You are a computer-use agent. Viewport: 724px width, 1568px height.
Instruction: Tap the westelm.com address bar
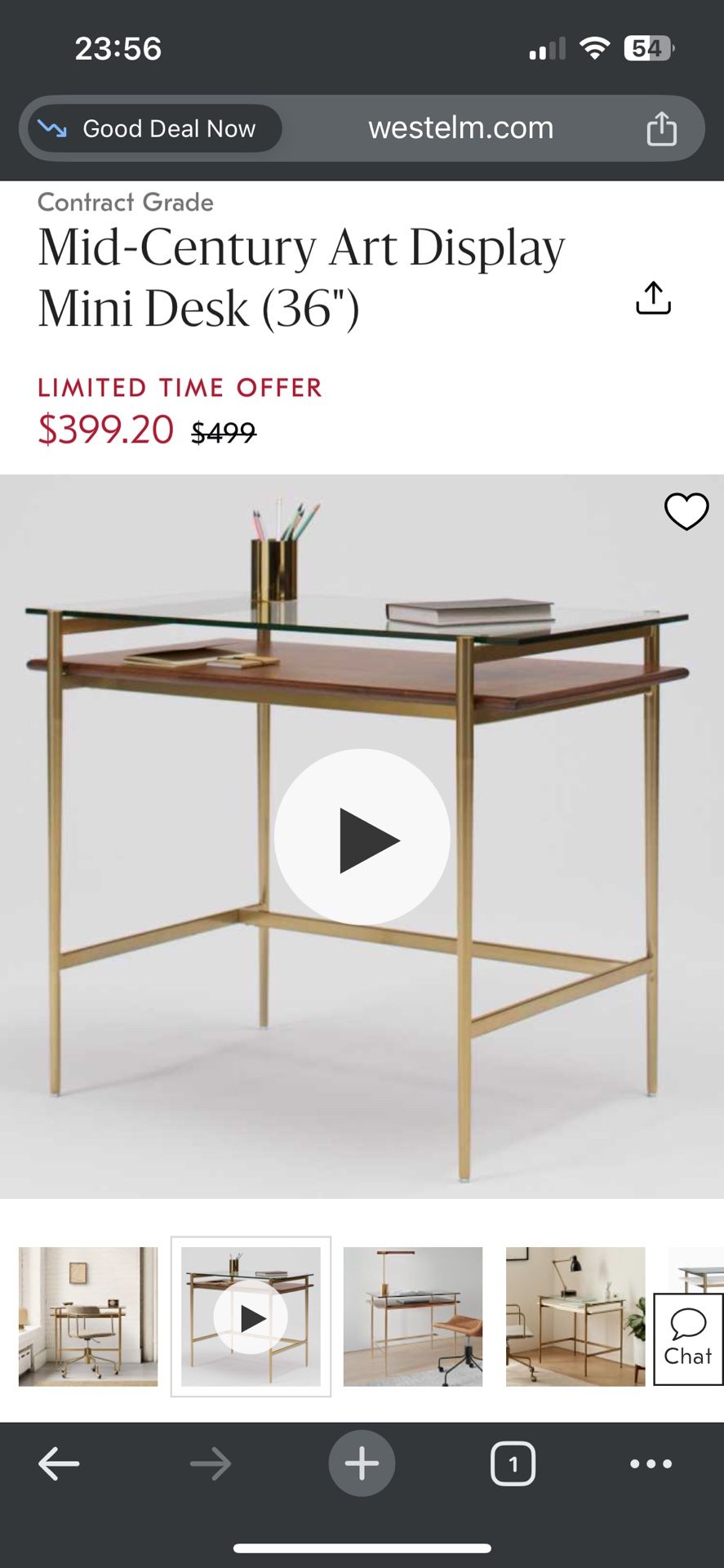point(460,128)
